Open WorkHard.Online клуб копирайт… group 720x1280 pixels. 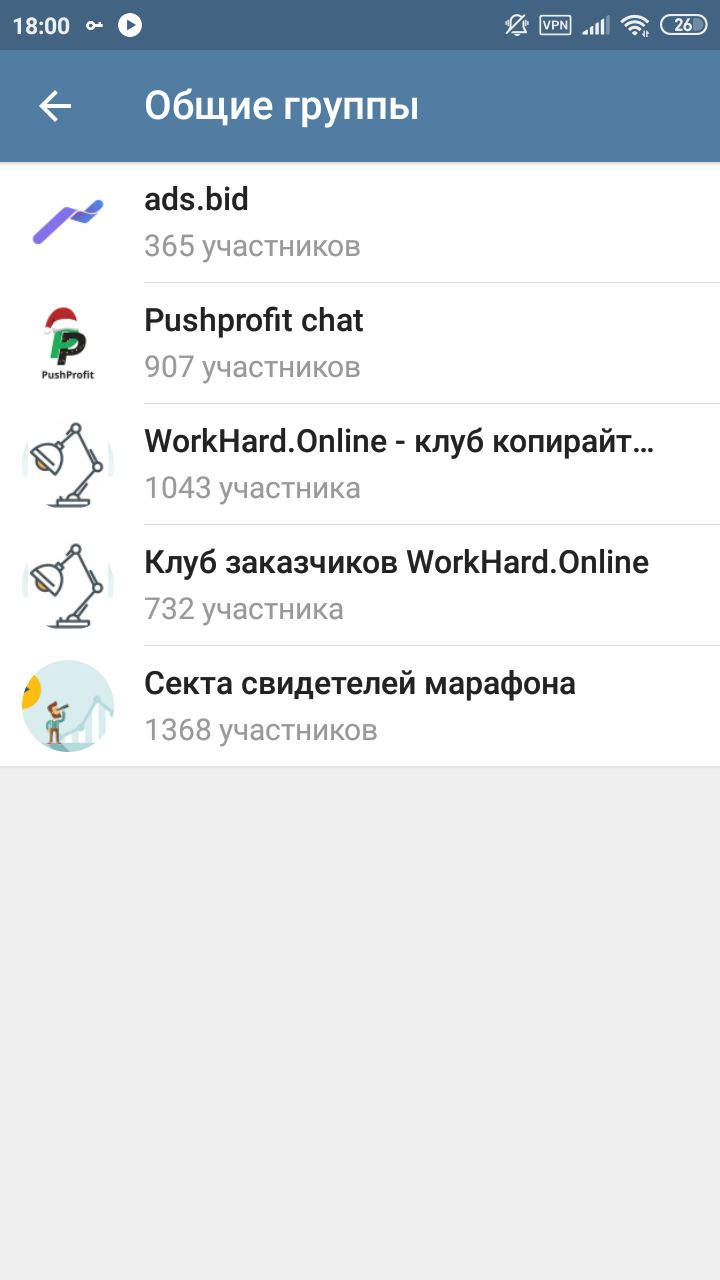[360, 464]
